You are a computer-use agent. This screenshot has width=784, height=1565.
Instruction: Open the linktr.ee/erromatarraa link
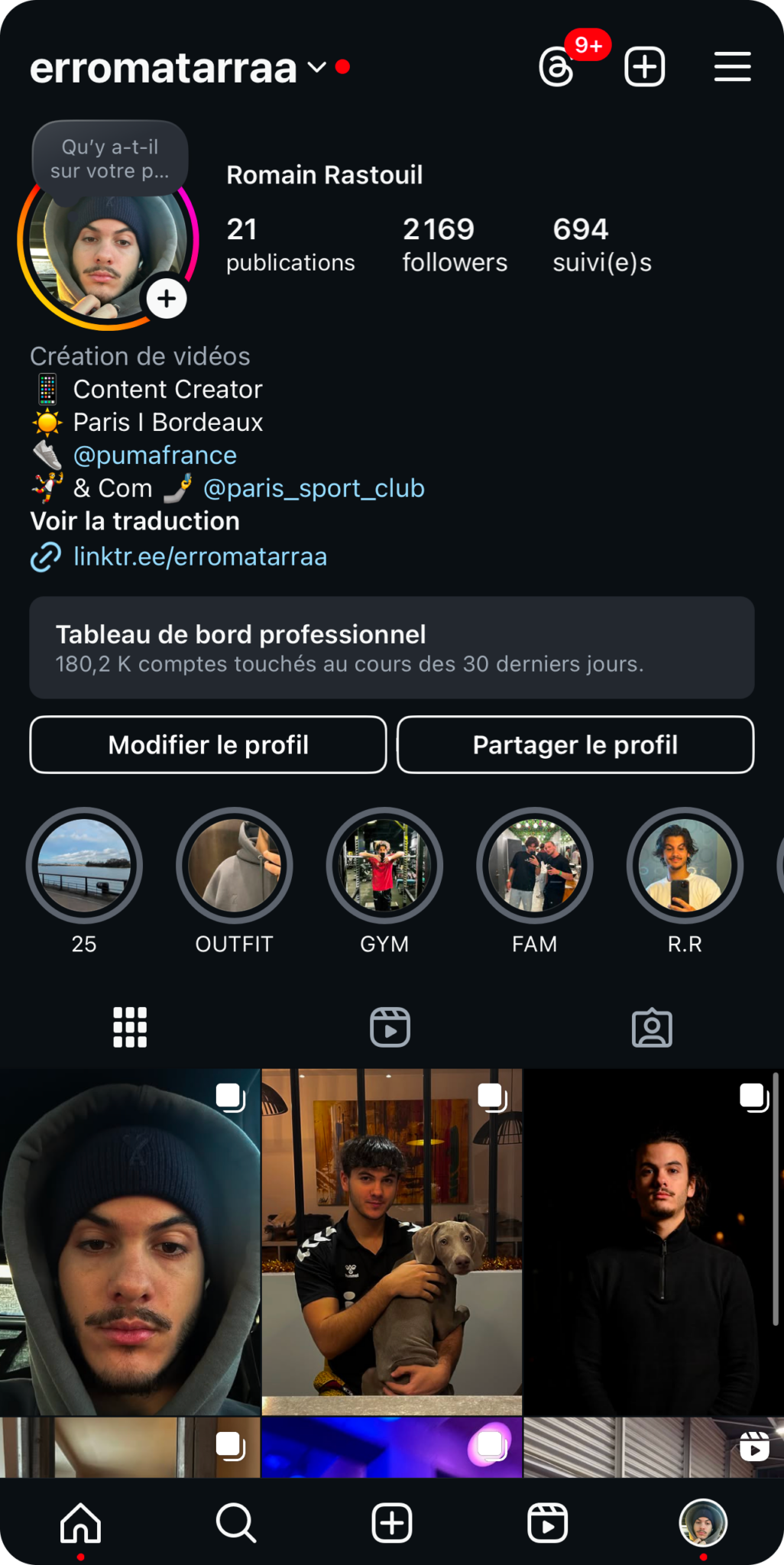coord(200,556)
